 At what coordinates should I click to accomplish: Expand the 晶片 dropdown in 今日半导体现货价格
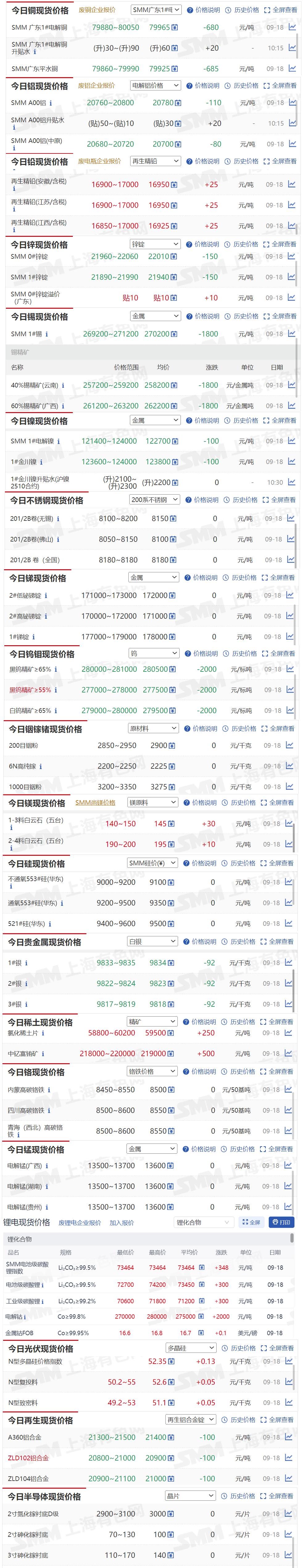point(190,1495)
